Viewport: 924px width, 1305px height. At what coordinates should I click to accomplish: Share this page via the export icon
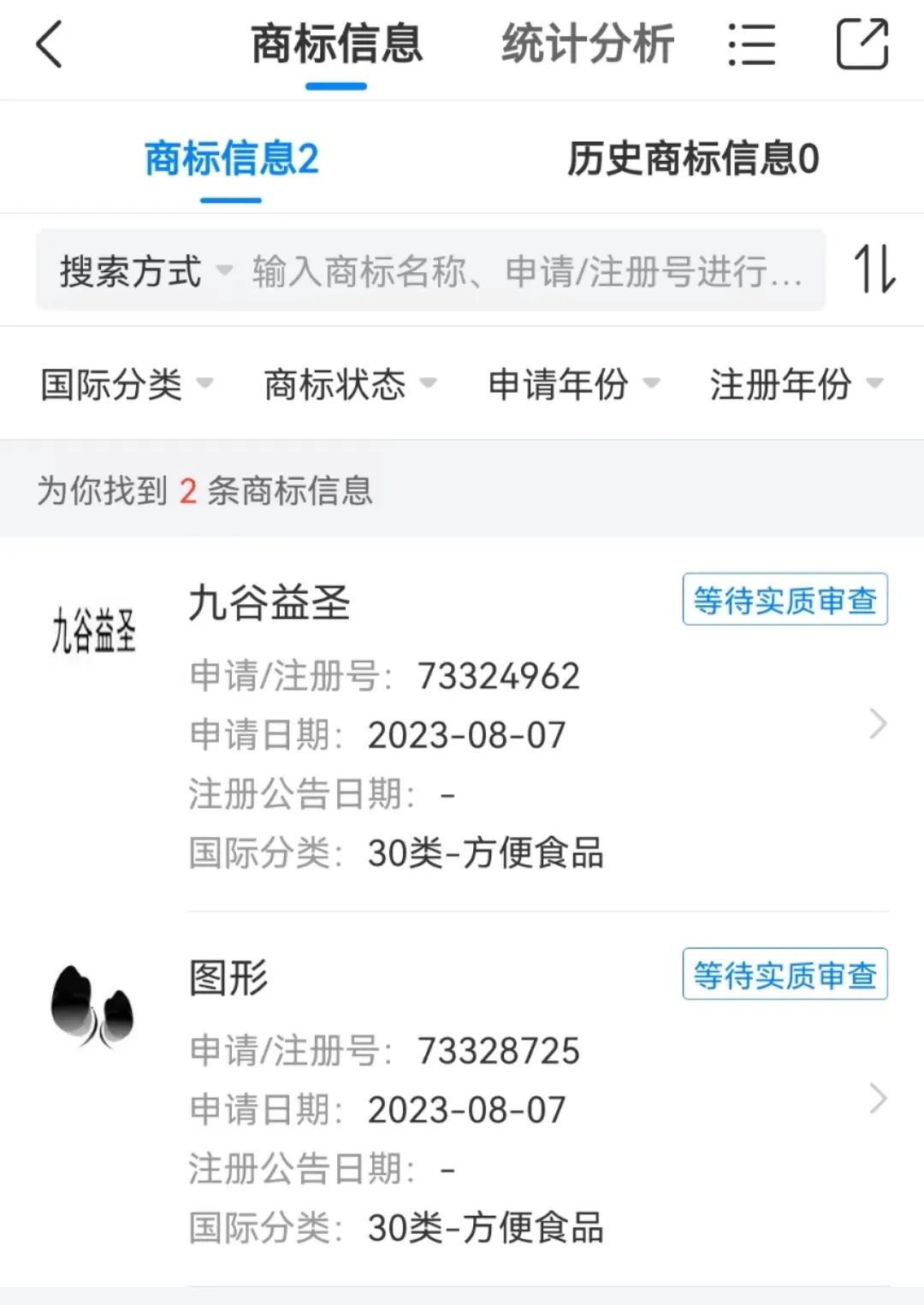tap(862, 44)
